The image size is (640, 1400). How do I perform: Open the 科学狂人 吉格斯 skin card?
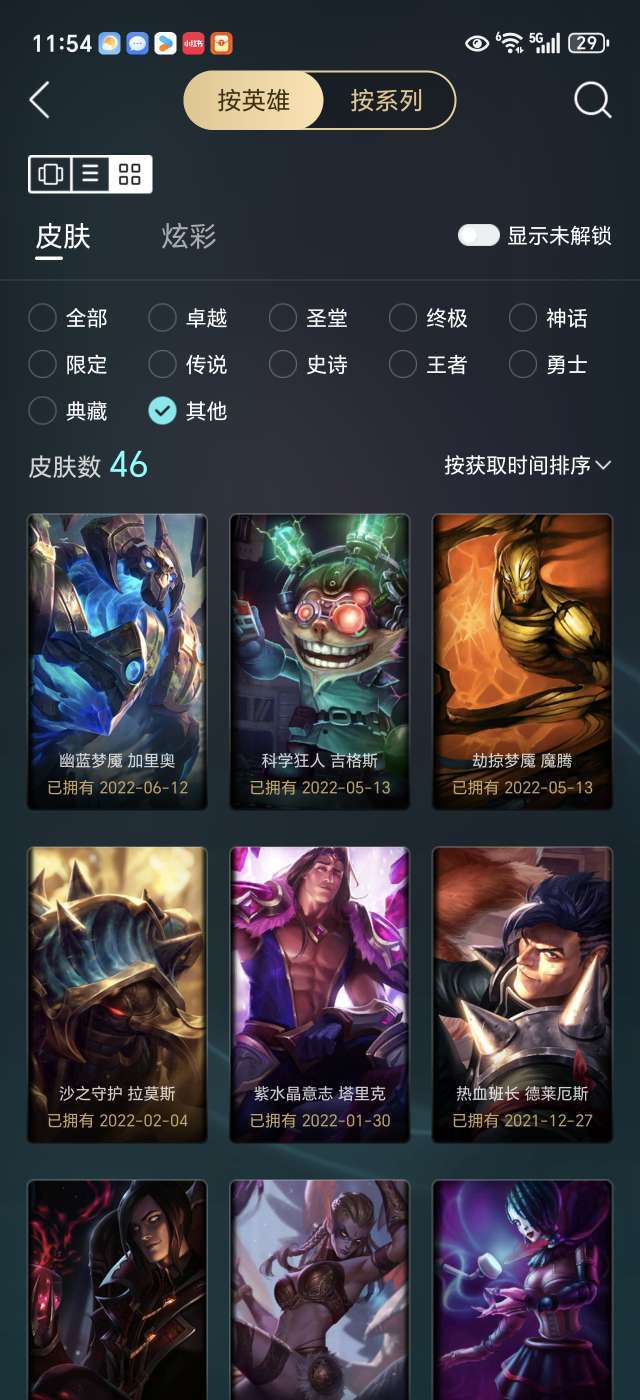coord(320,661)
